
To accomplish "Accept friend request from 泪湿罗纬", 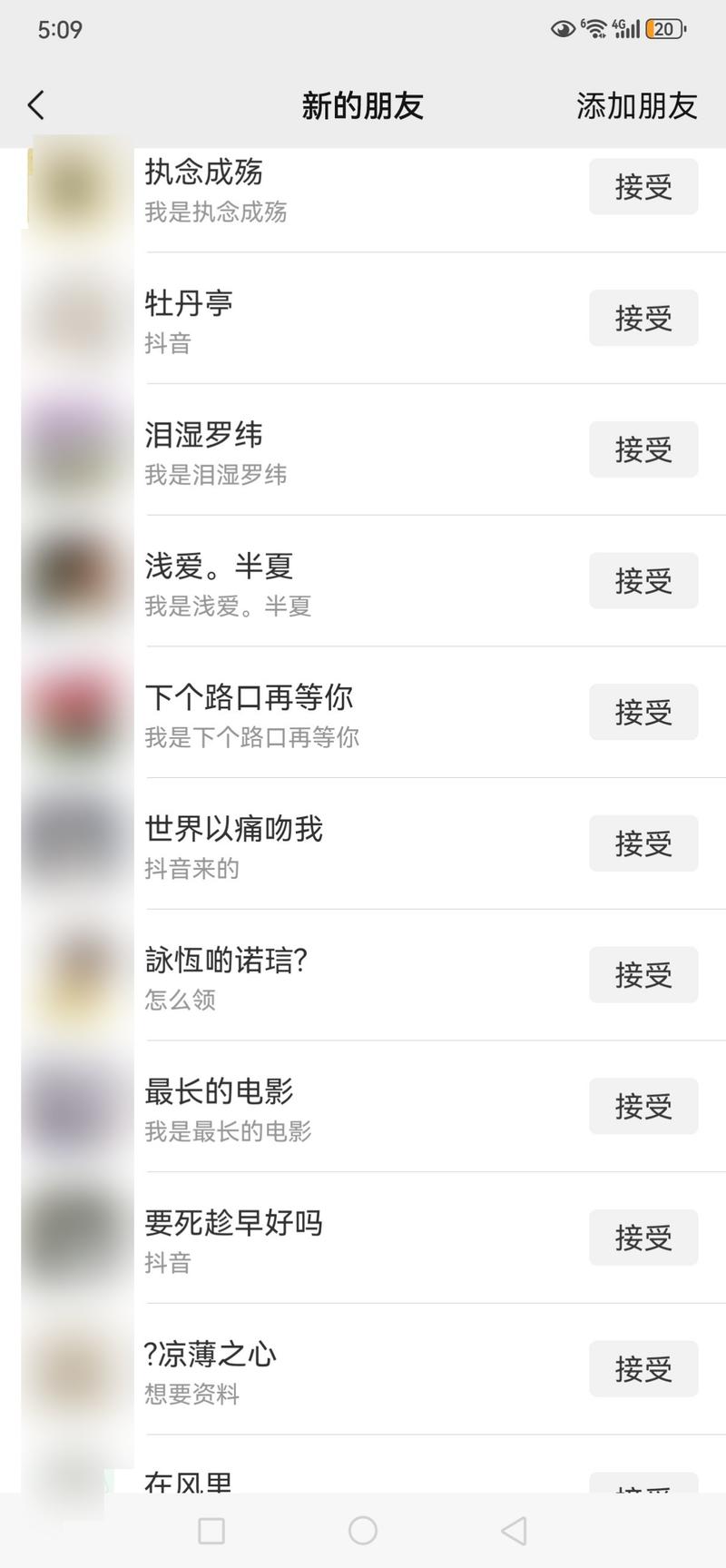I will [643, 449].
